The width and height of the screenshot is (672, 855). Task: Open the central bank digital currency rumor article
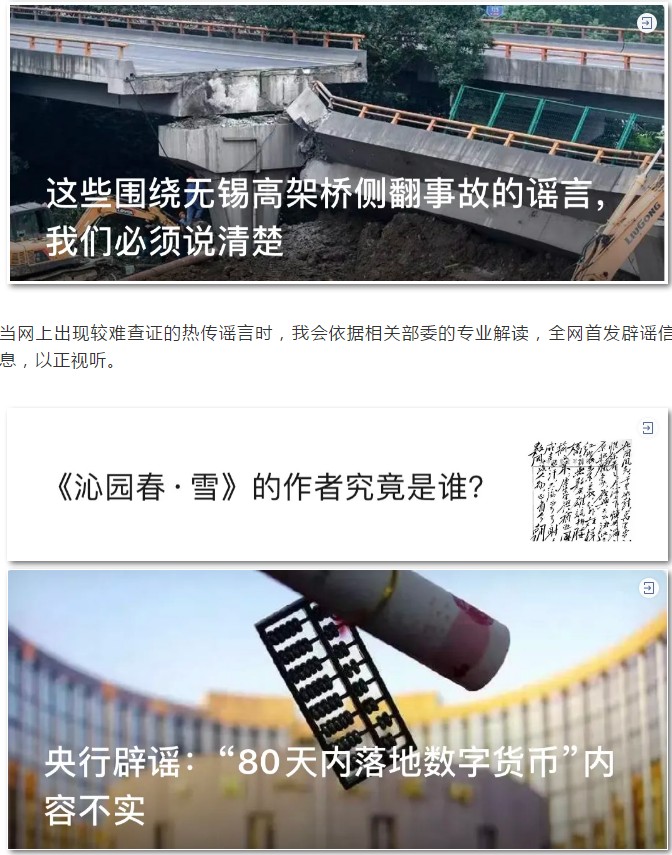click(330, 785)
